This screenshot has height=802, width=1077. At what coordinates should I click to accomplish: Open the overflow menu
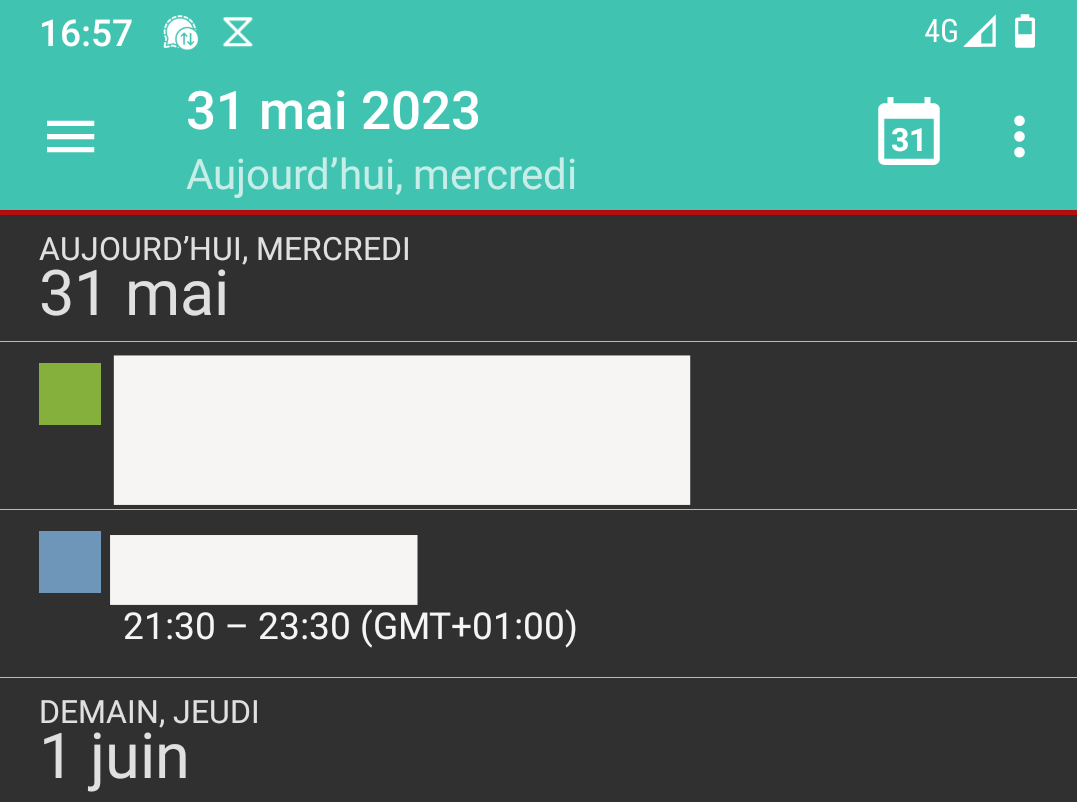click(1018, 137)
